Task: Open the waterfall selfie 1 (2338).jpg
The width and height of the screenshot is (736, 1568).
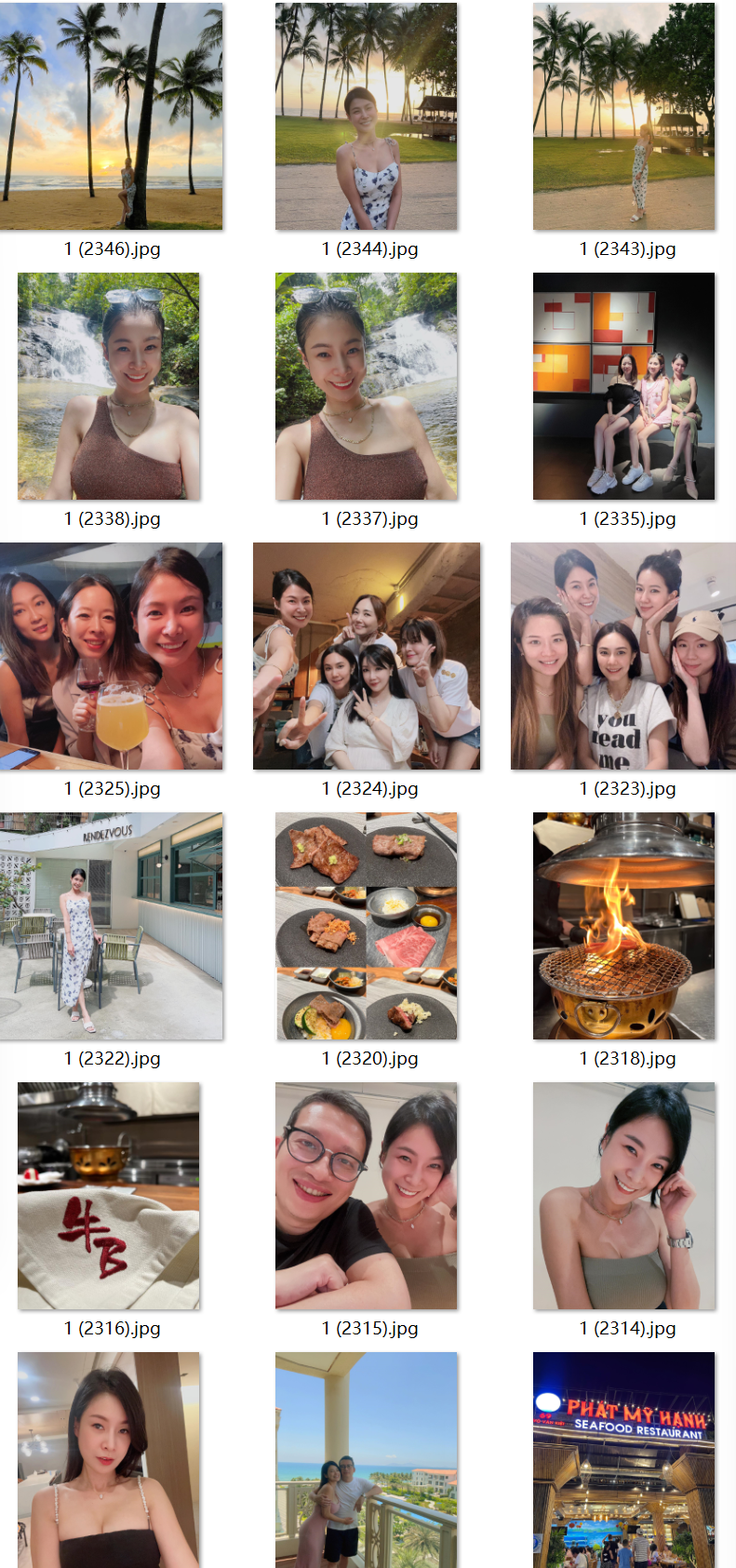Action: [x=109, y=386]
